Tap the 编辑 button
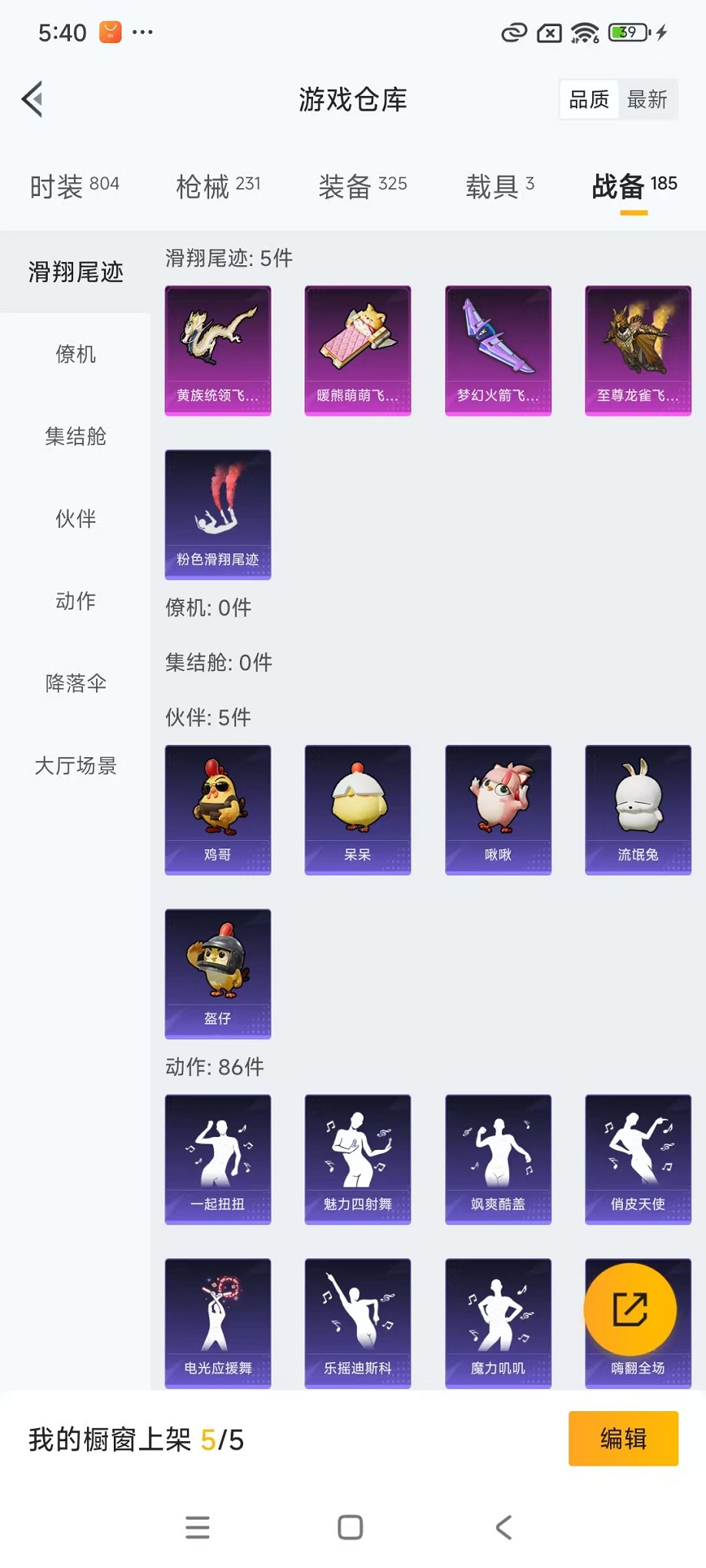Screen dimensions: 706x1568 pos(623,1438)
